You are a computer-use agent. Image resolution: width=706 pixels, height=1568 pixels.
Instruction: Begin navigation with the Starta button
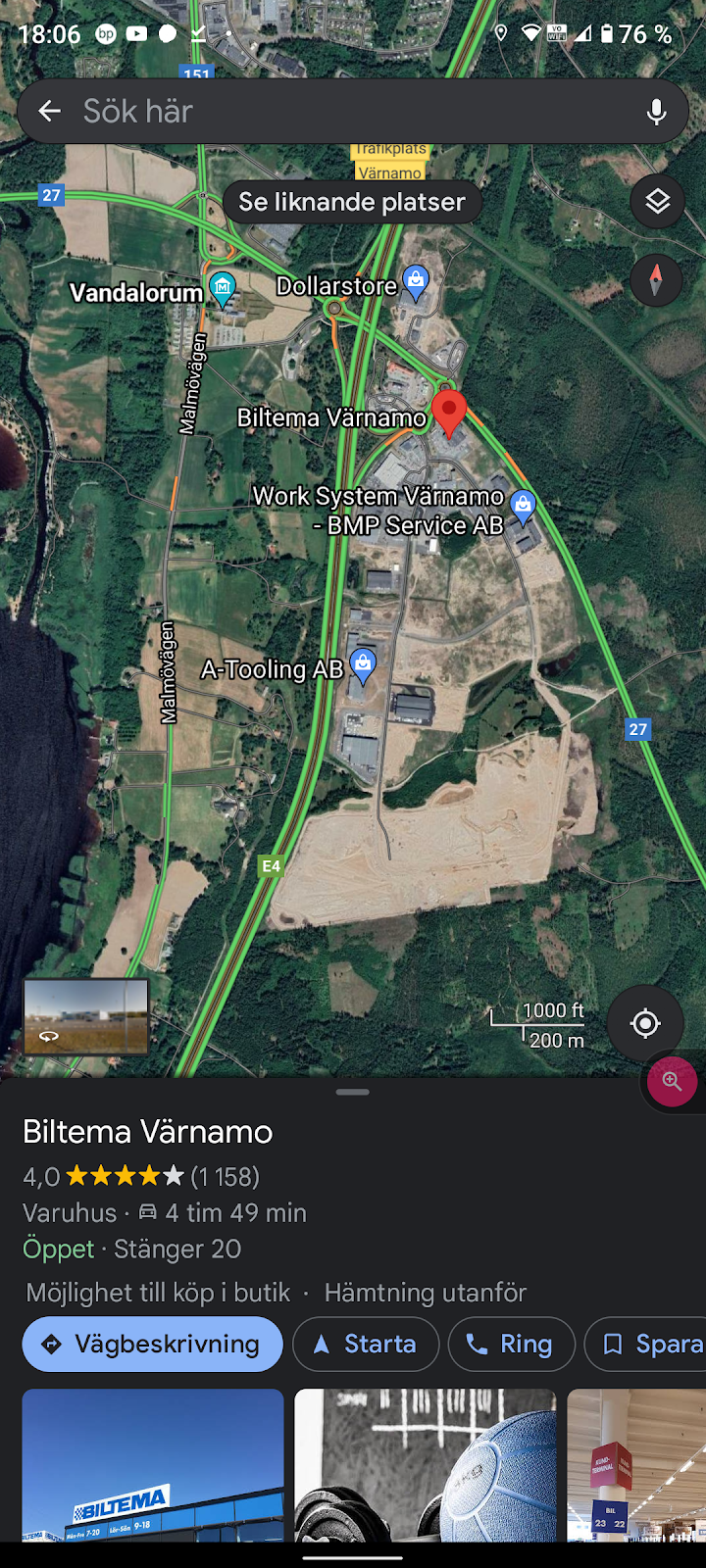[x=366, y=1344]
